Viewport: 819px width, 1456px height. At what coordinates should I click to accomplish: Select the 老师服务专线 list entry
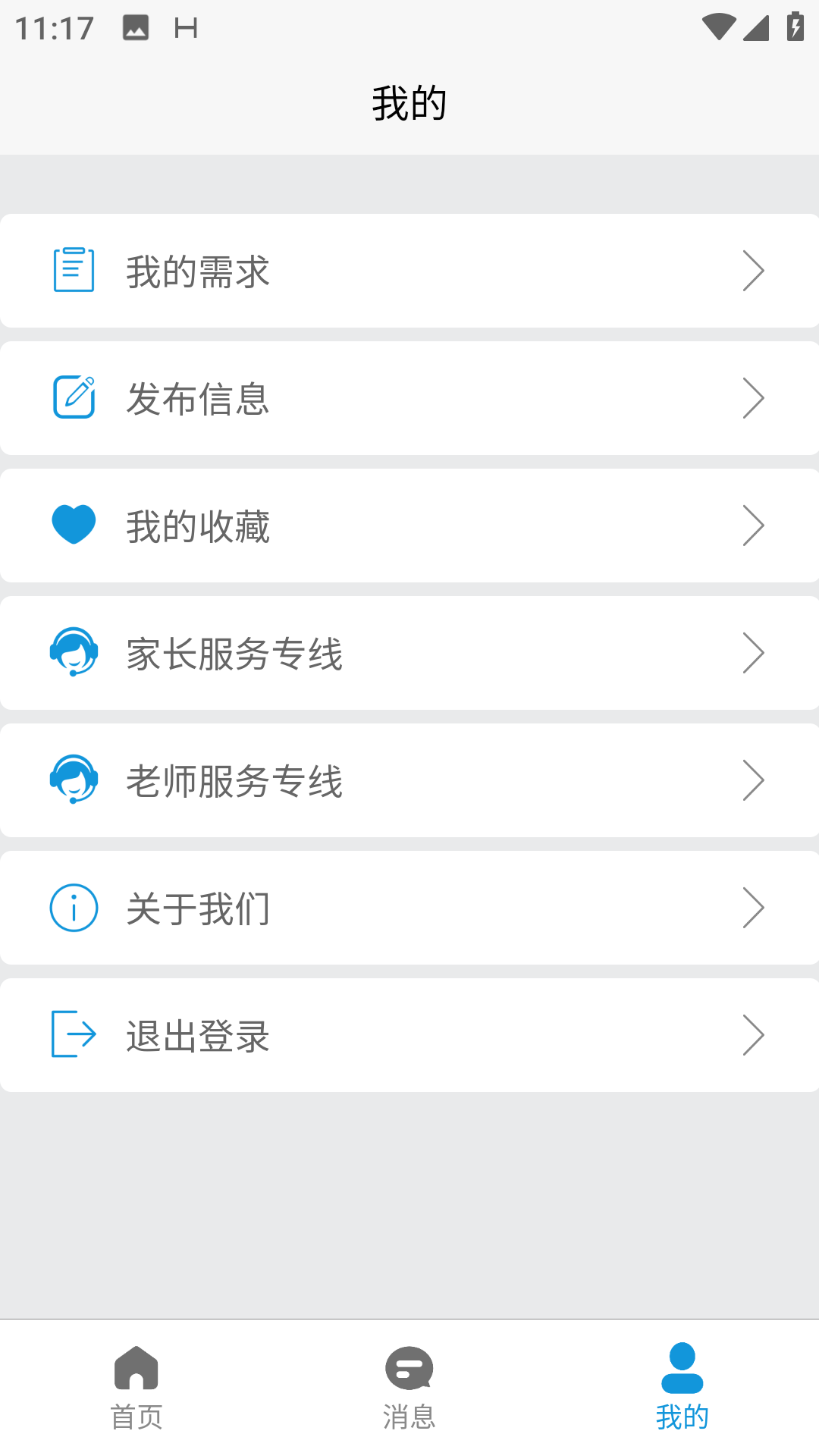409,780
